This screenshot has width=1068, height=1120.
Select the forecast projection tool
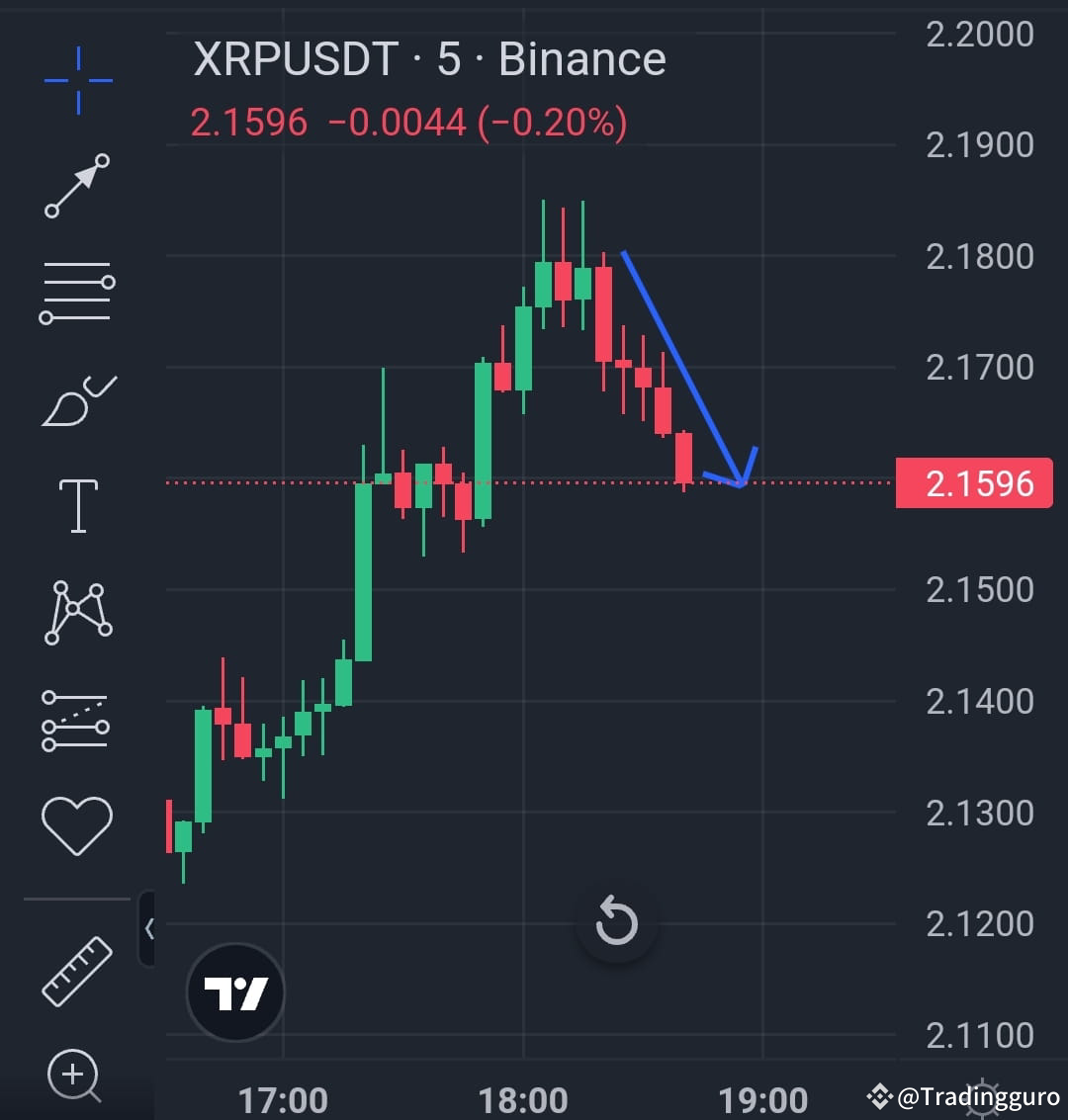(77, 722)
